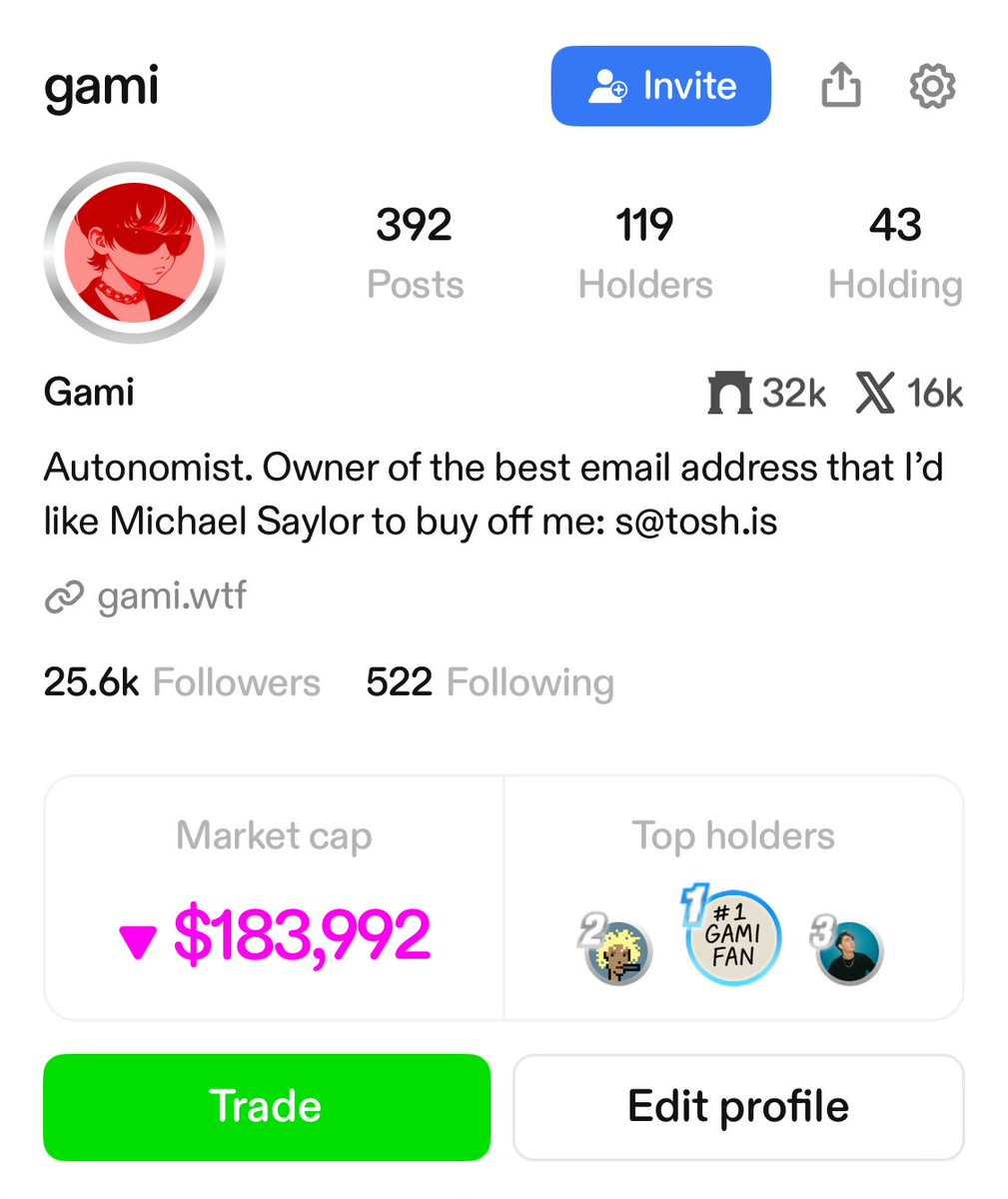Open the linked X account with 16k
1008x1199 pixels.
pos(909,394)
